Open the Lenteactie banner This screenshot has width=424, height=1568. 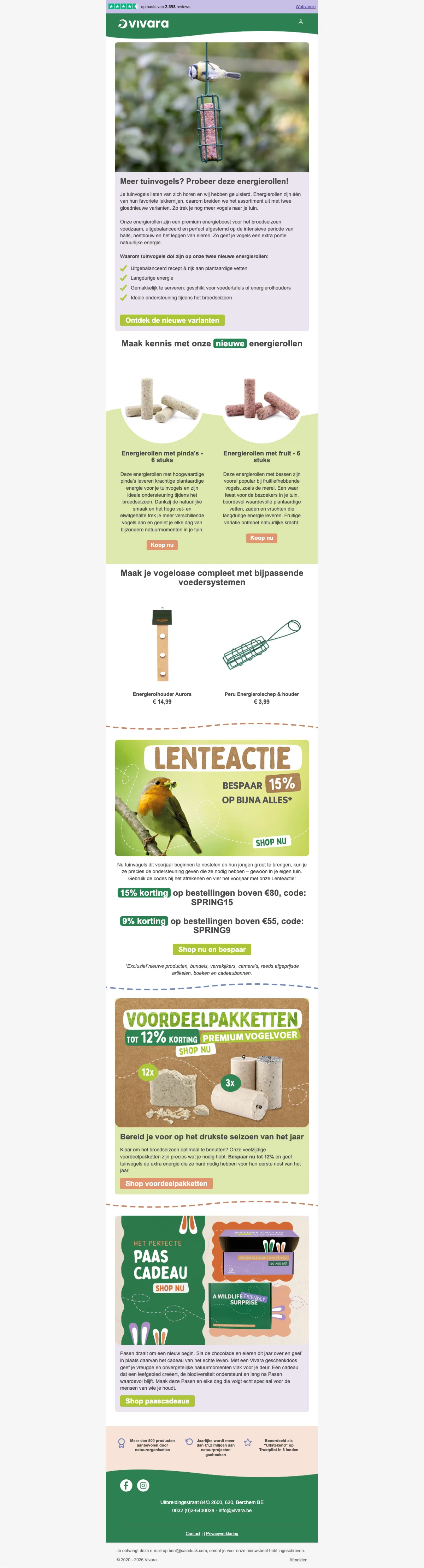click(x=211, y=797)
